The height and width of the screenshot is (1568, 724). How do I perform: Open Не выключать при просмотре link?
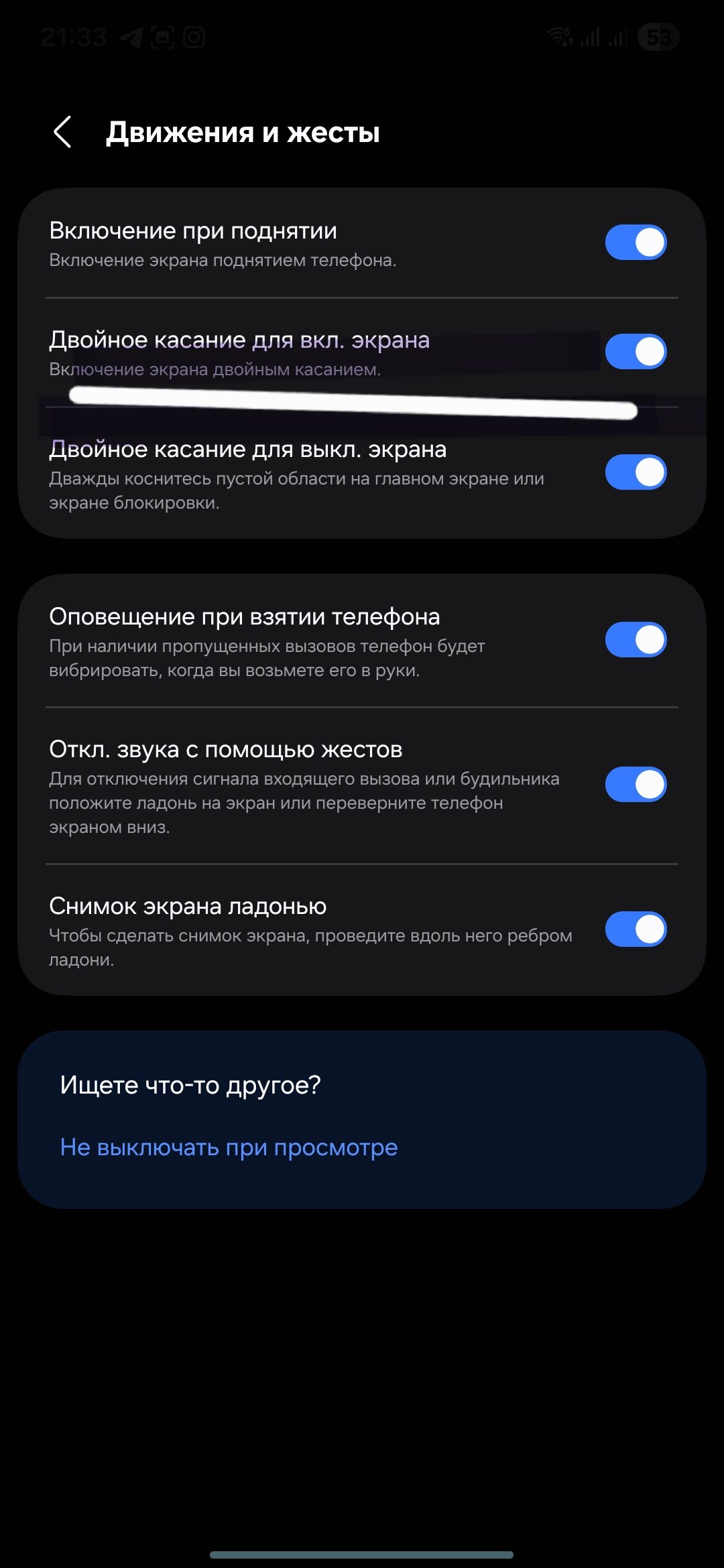coord(229,1147)
